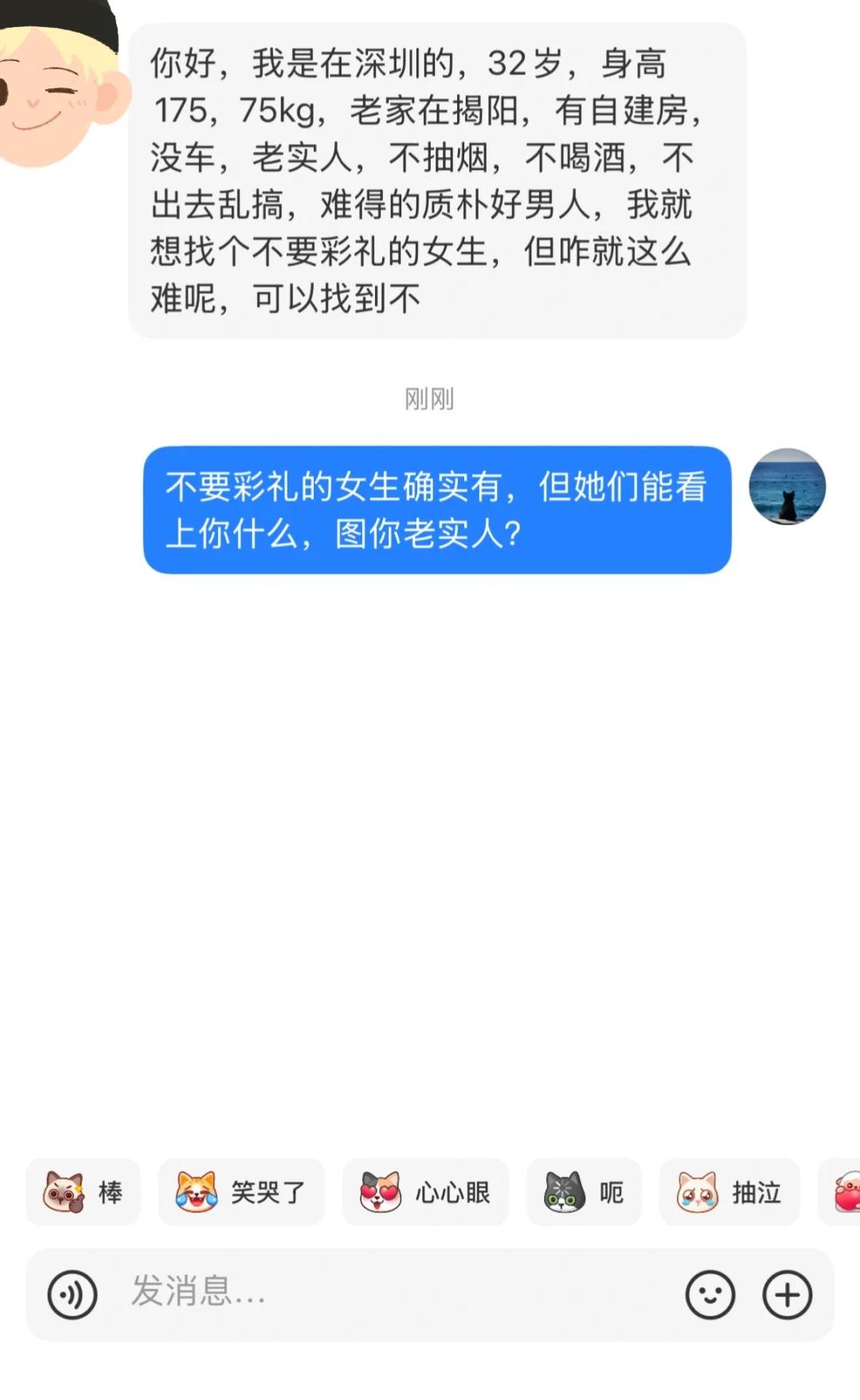
Task: Send the 笑哭了 laughing cat sticker
Action: (240, 1192)
